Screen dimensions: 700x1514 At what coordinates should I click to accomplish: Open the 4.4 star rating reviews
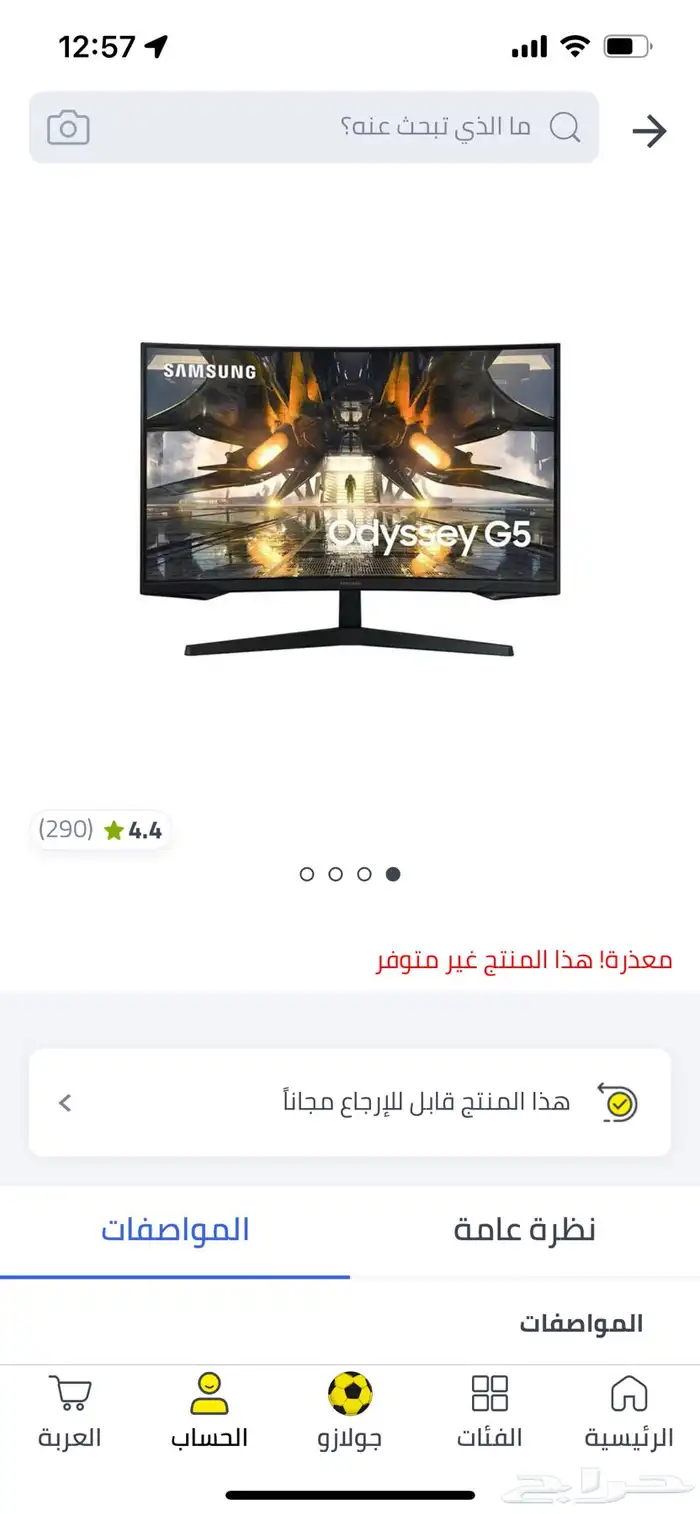[100, 830]
